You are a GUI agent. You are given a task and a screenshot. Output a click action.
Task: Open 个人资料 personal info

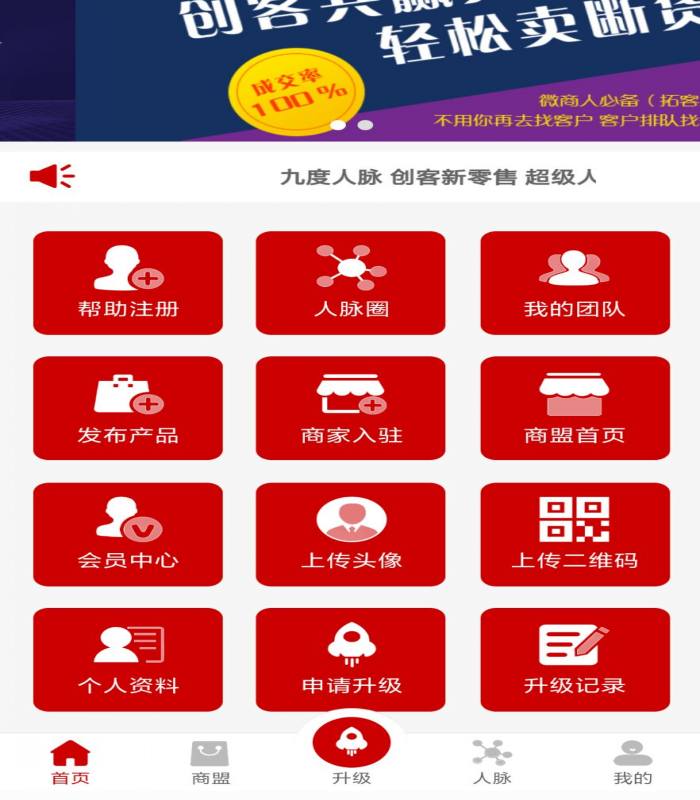tap(128, 660)
